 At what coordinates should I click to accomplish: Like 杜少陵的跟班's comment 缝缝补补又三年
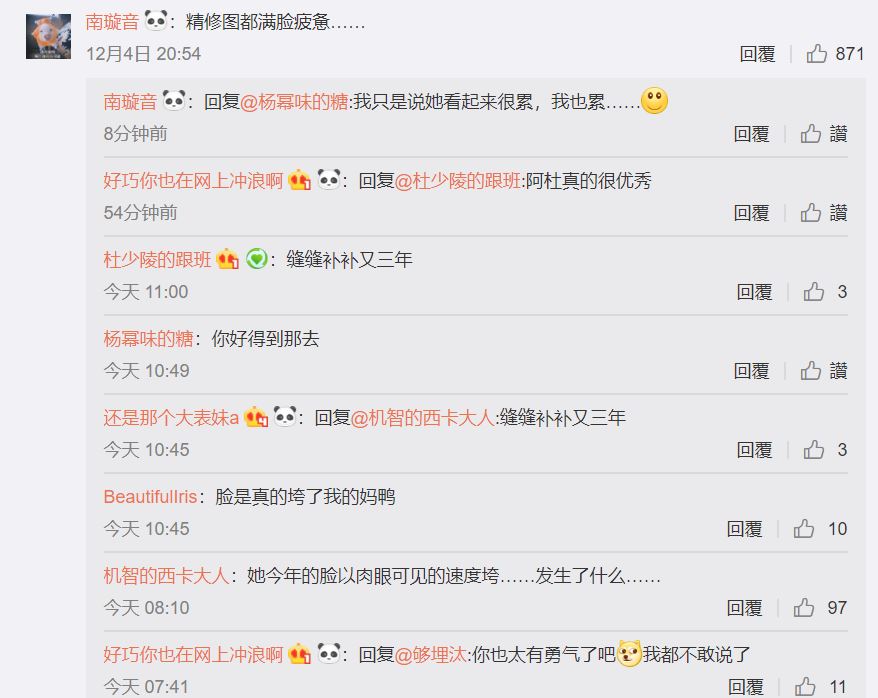[x=815, y=292]
